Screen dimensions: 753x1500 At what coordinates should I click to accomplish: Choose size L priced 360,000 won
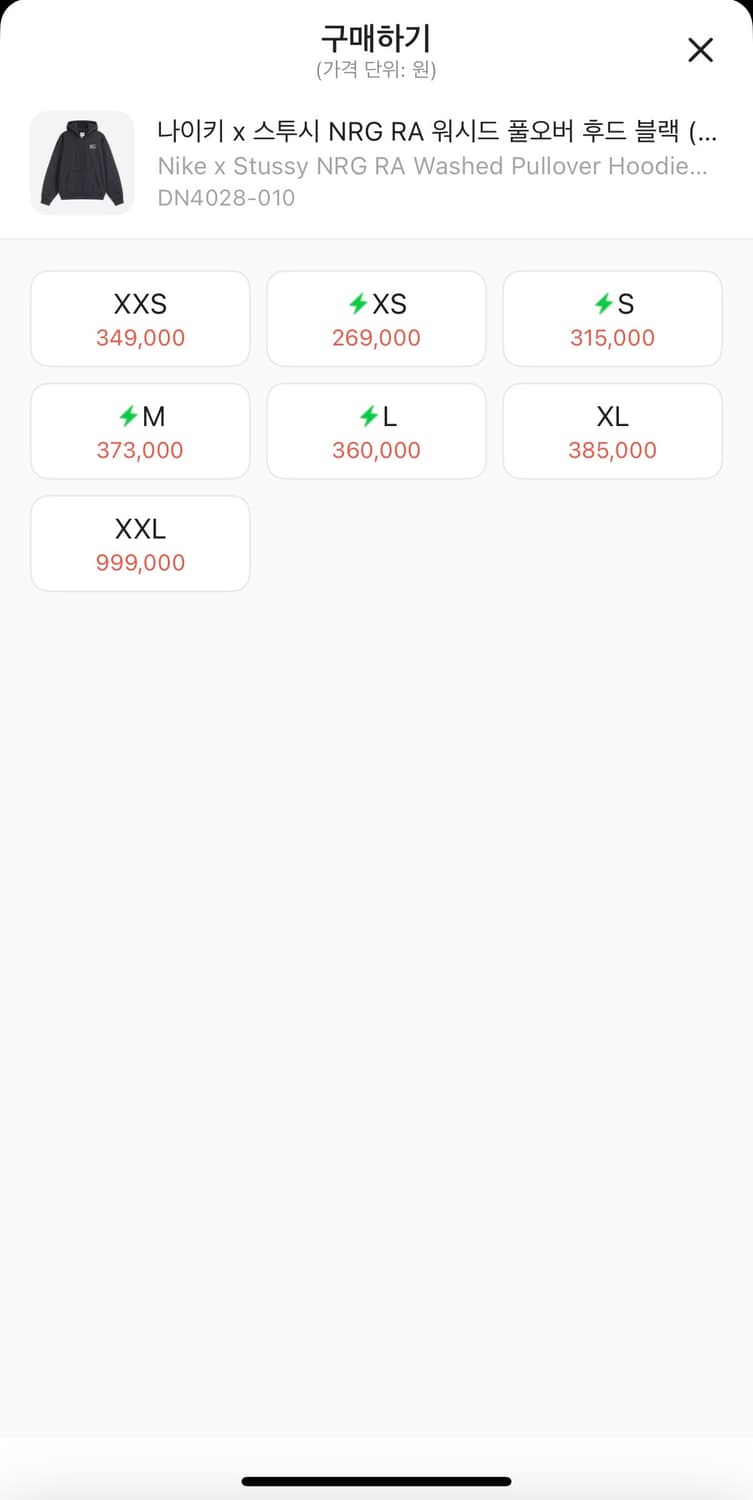(x=376, y=431)
